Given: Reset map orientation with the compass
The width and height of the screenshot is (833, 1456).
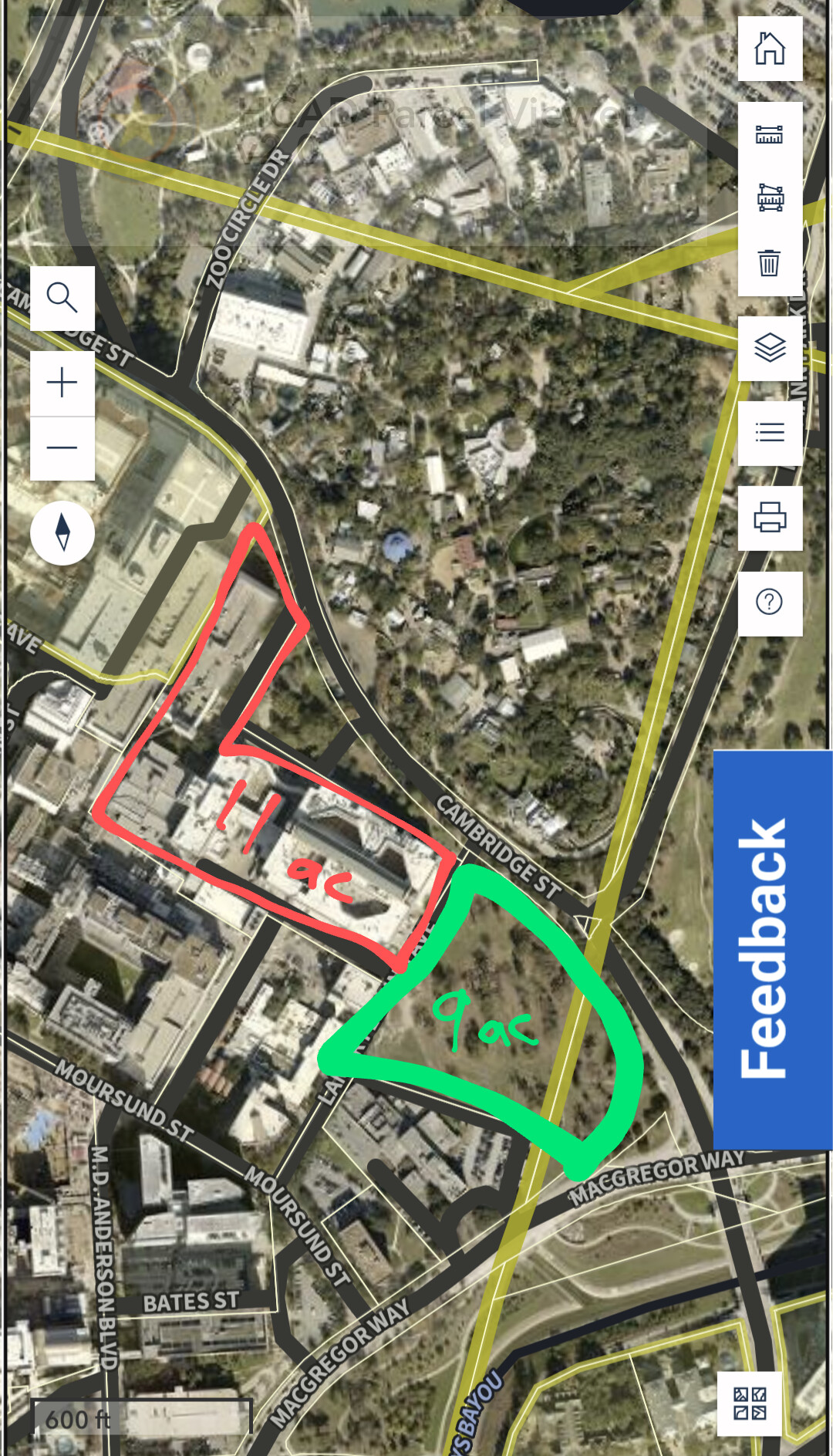Looking at the screenshot, I should [62, 532].
